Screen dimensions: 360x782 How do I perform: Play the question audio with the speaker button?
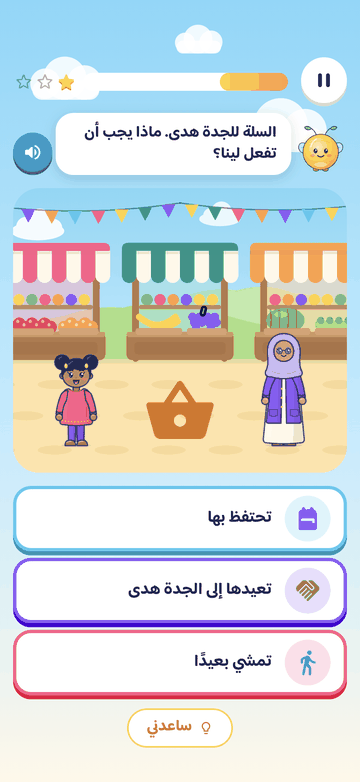32,153
